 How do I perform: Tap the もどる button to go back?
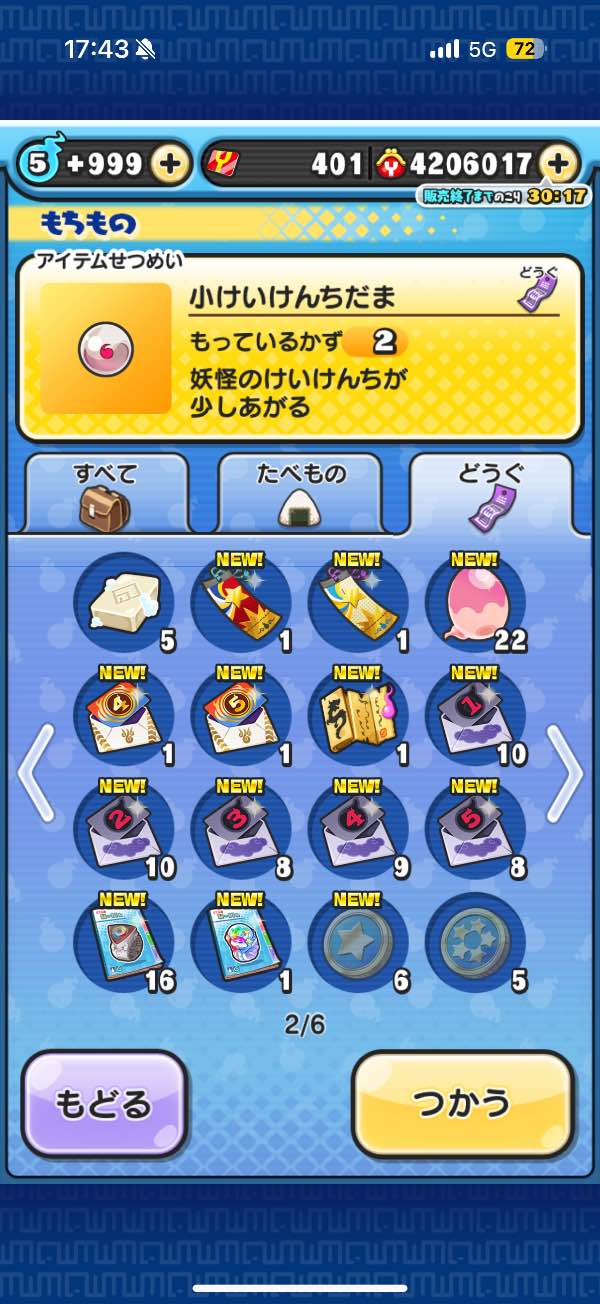pos(104,1103)
